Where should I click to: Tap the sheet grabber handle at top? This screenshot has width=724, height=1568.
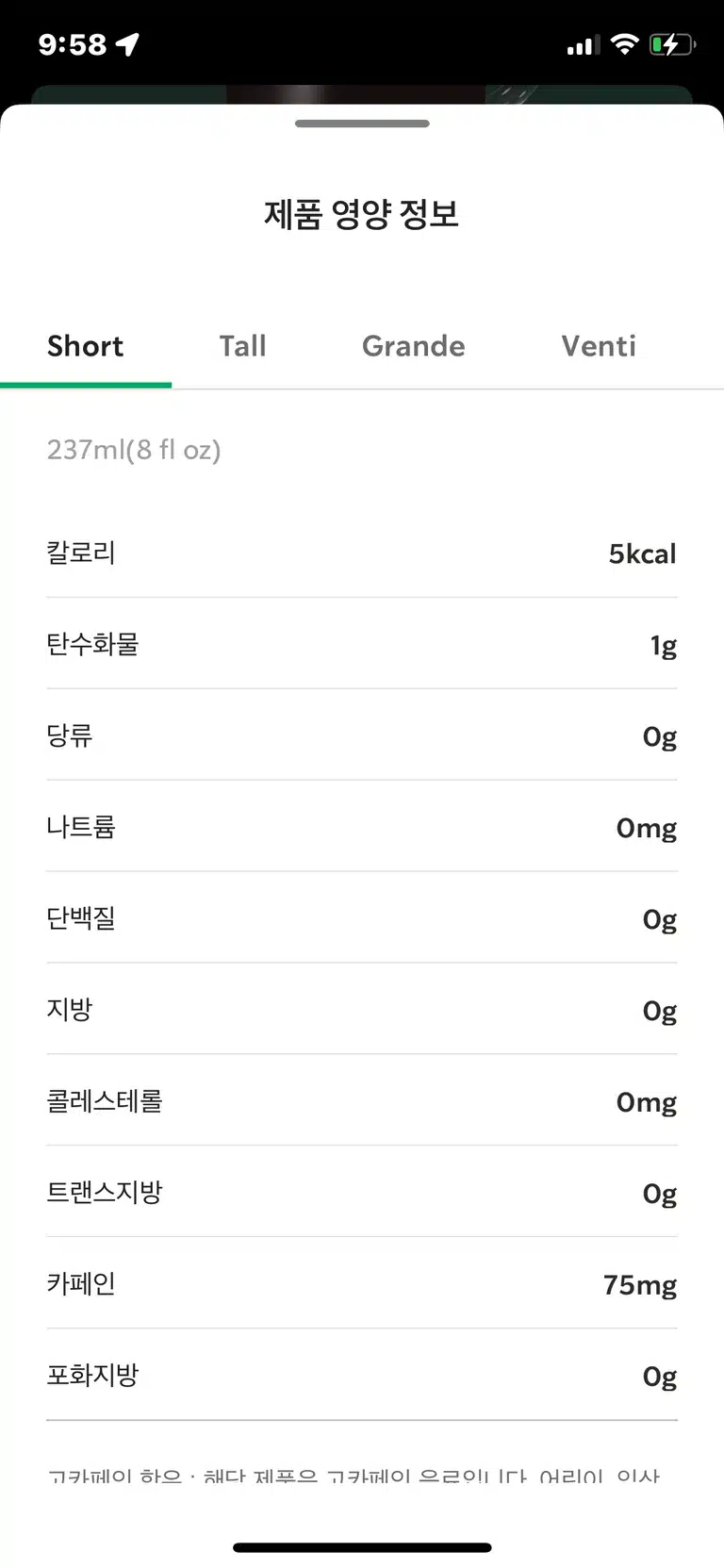pyautogui.click(x=362, y=124)
